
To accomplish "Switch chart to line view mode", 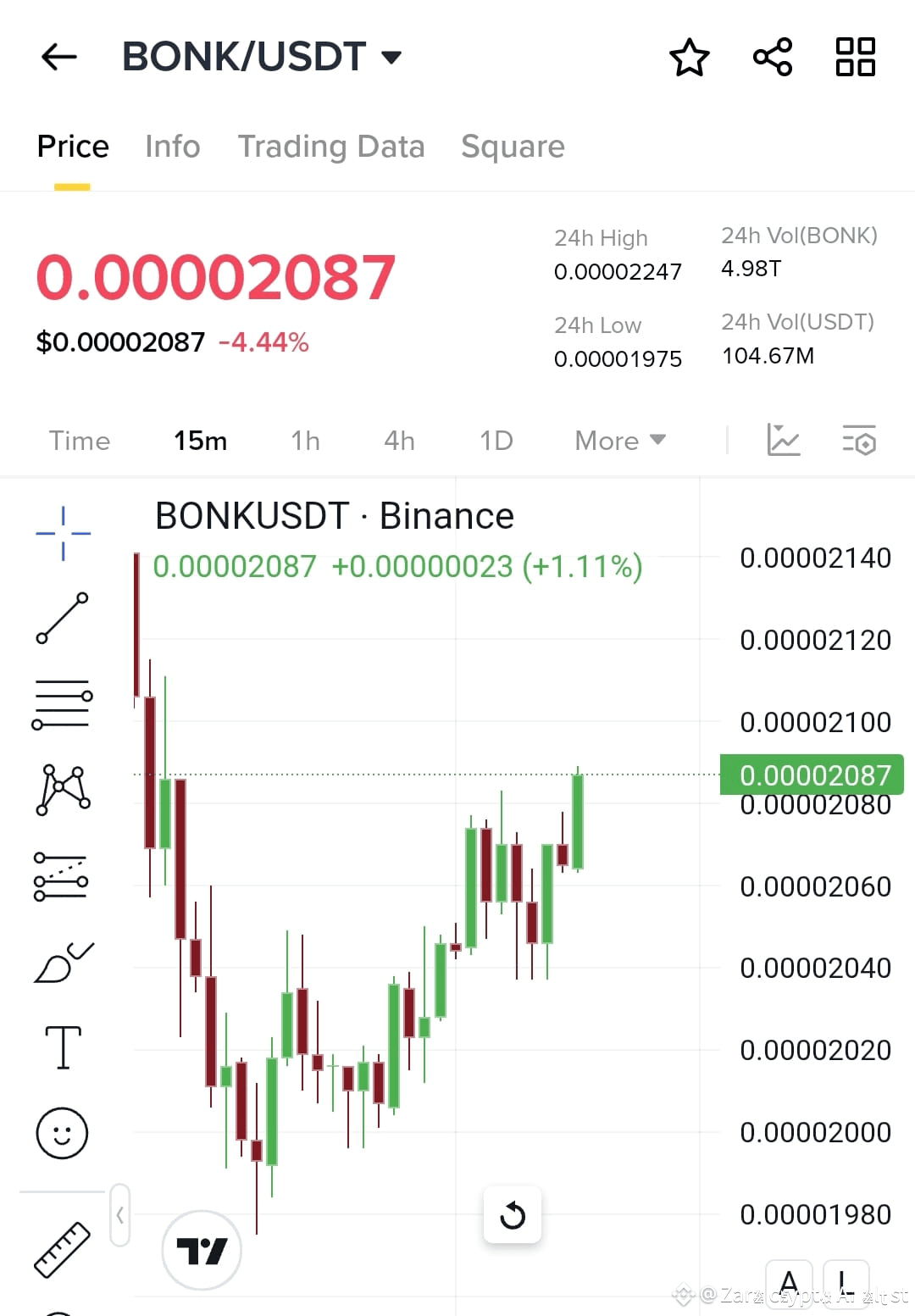I will [784, 441].
